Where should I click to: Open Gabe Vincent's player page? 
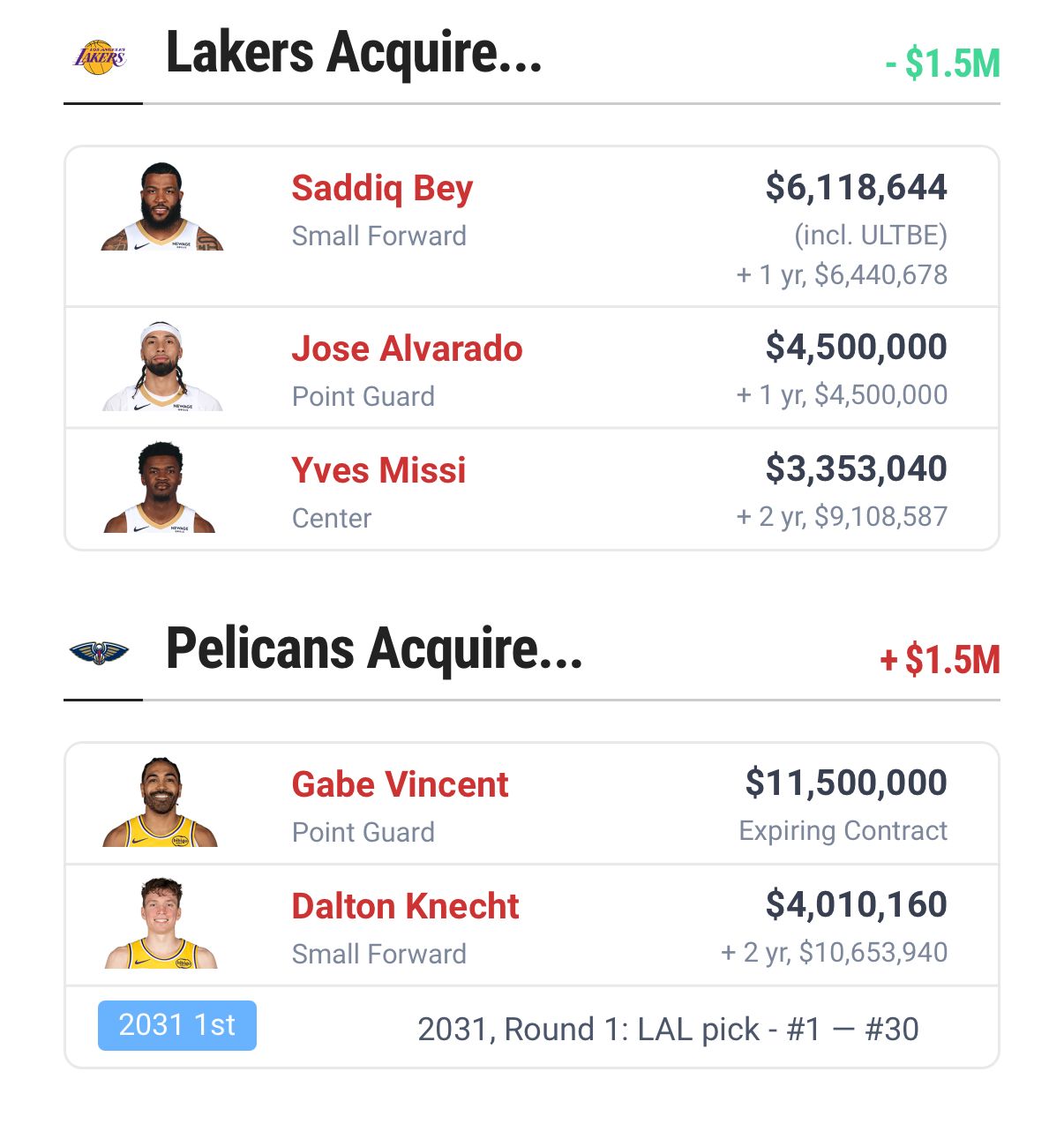point(400,784)
